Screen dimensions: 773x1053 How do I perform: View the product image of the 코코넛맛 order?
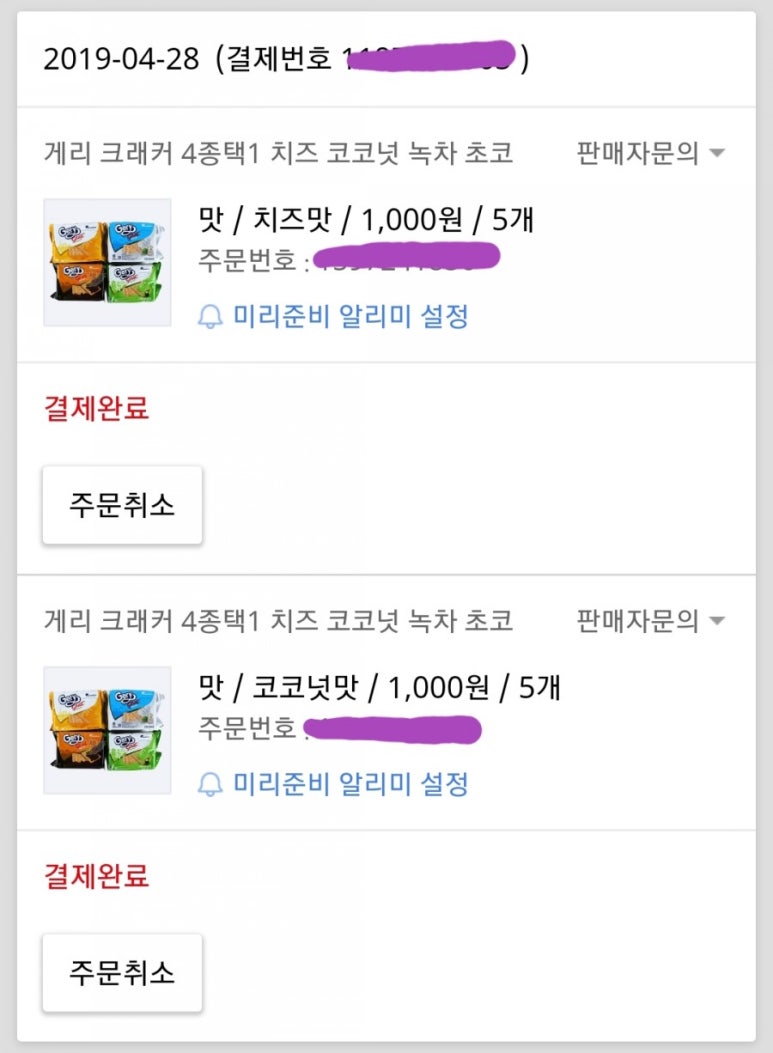point(107,730)
